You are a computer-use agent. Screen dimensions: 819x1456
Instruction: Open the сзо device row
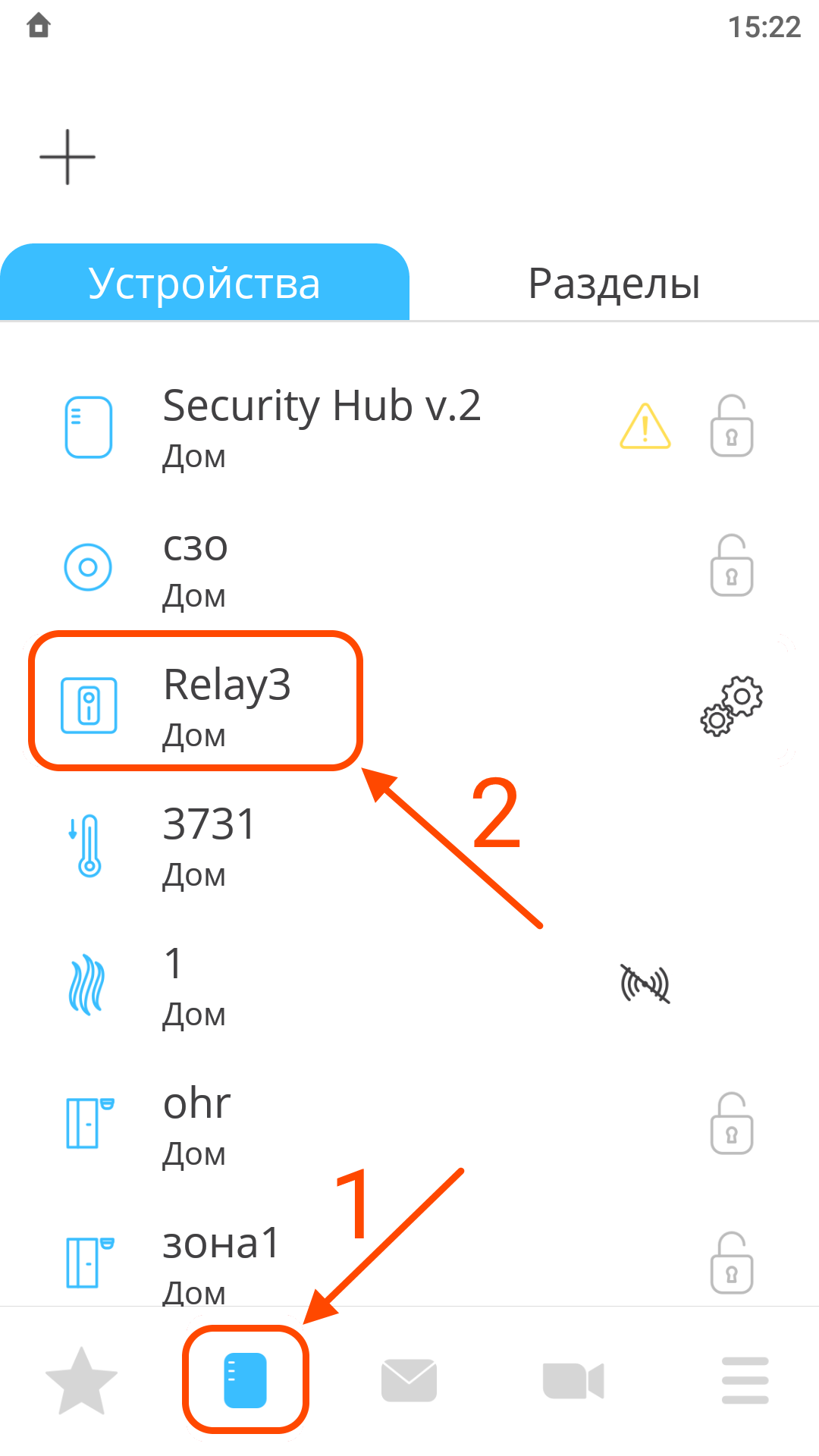[409, 567]
